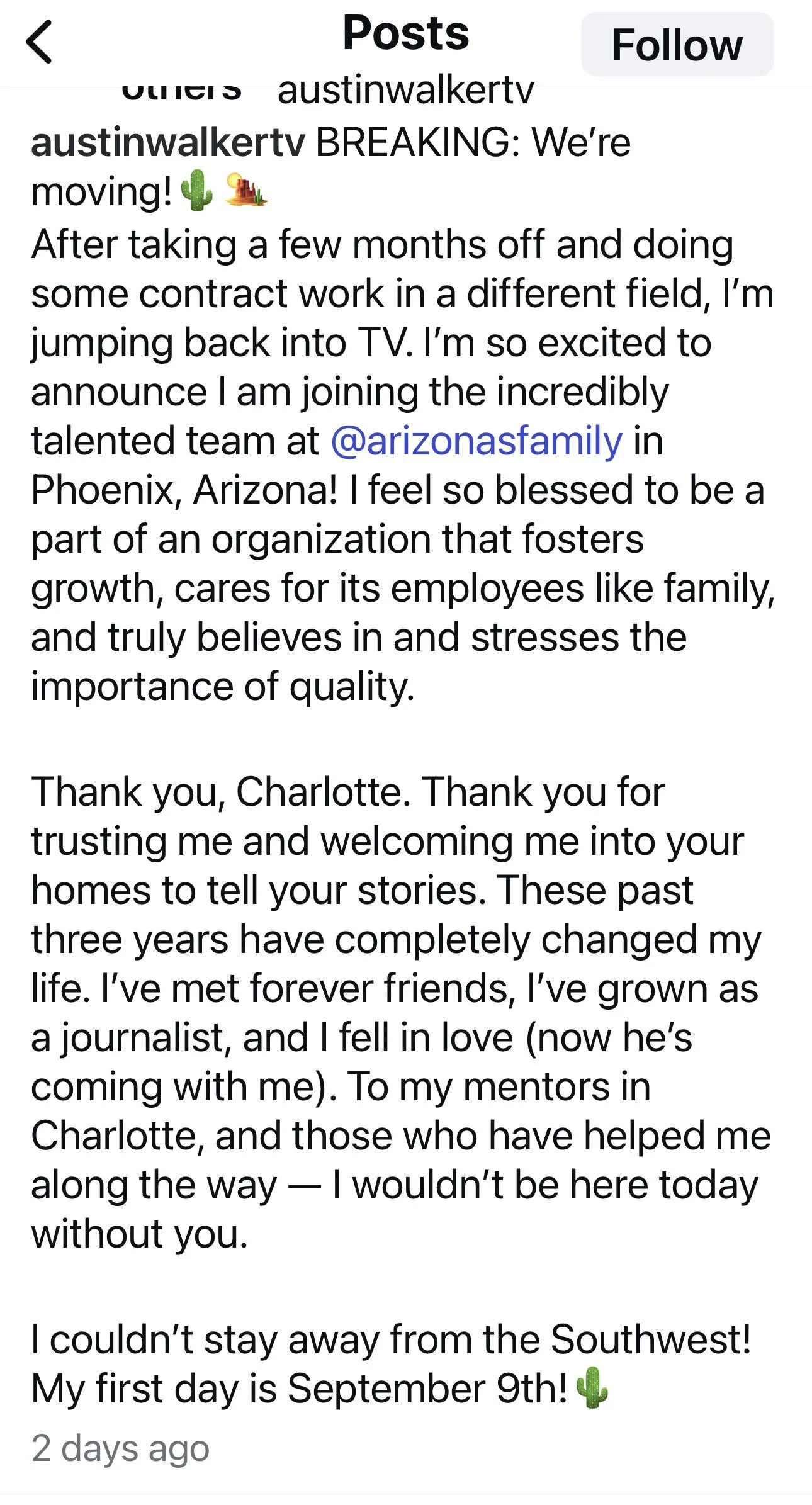Go back using the top-left arrow
The height and width of the screenshot is (1505, 812).
(x=39, y=42)
